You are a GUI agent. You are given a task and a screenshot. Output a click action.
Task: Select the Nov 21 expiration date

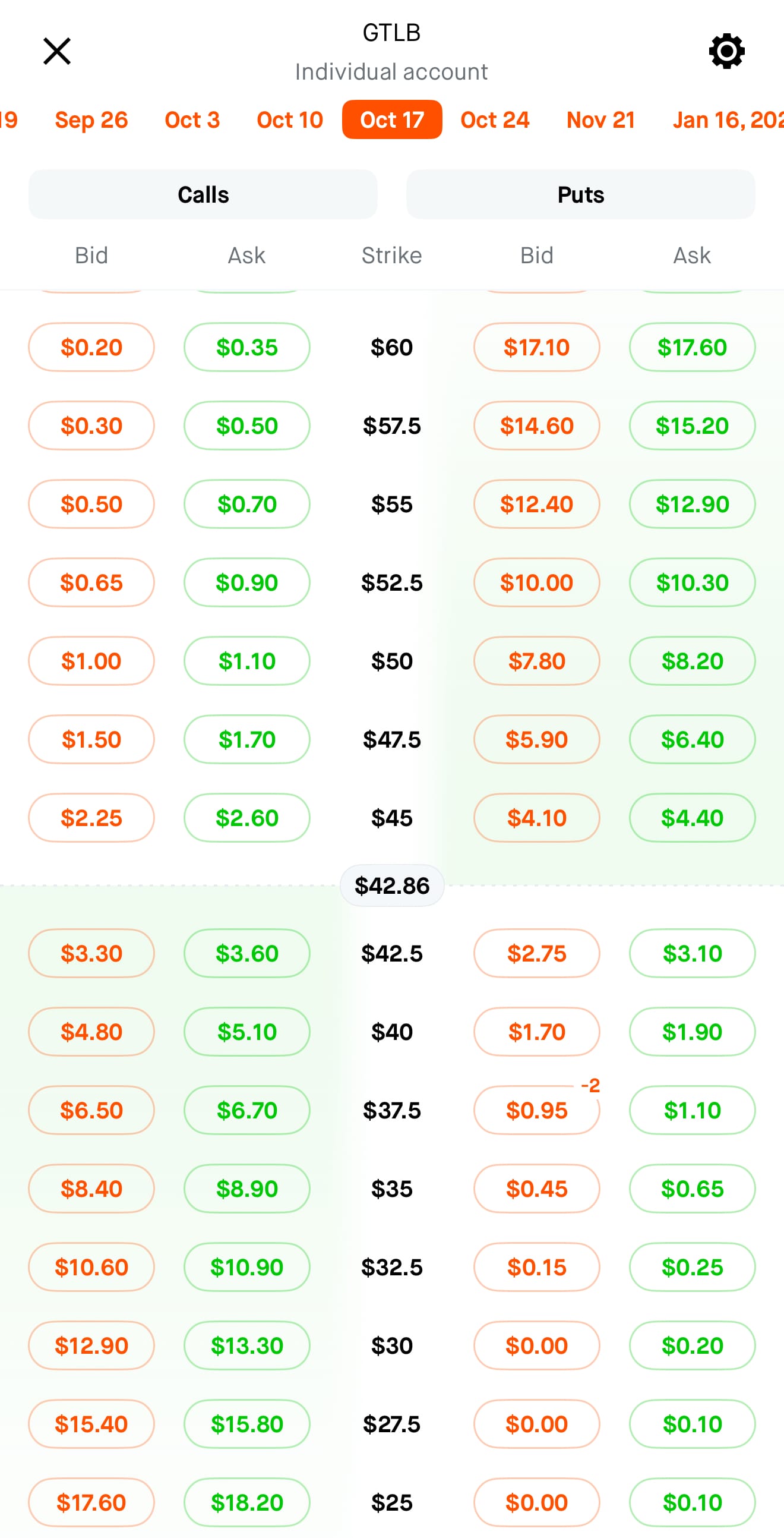click(601, 120)
